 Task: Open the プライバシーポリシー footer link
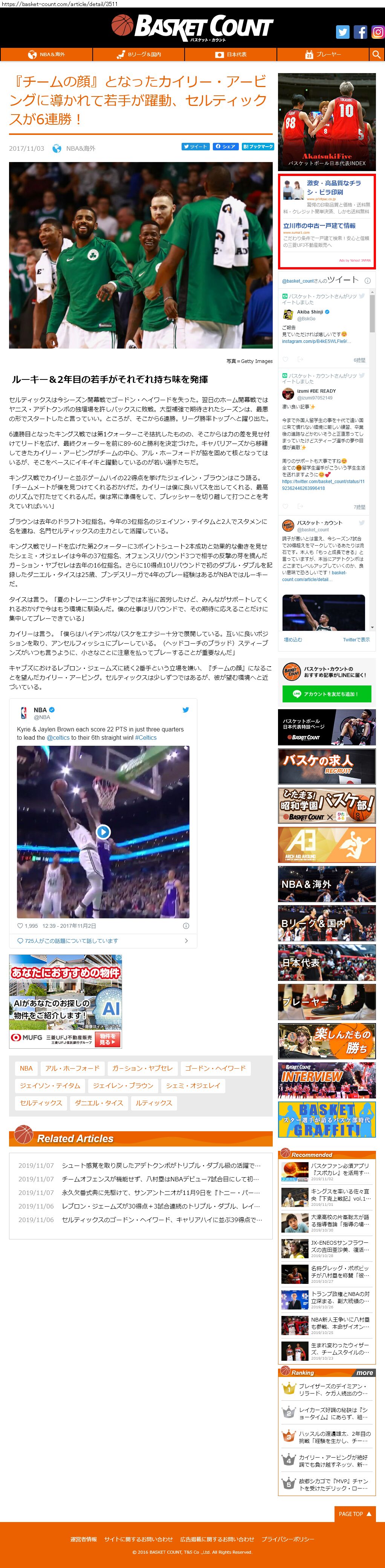point(288,1538)
